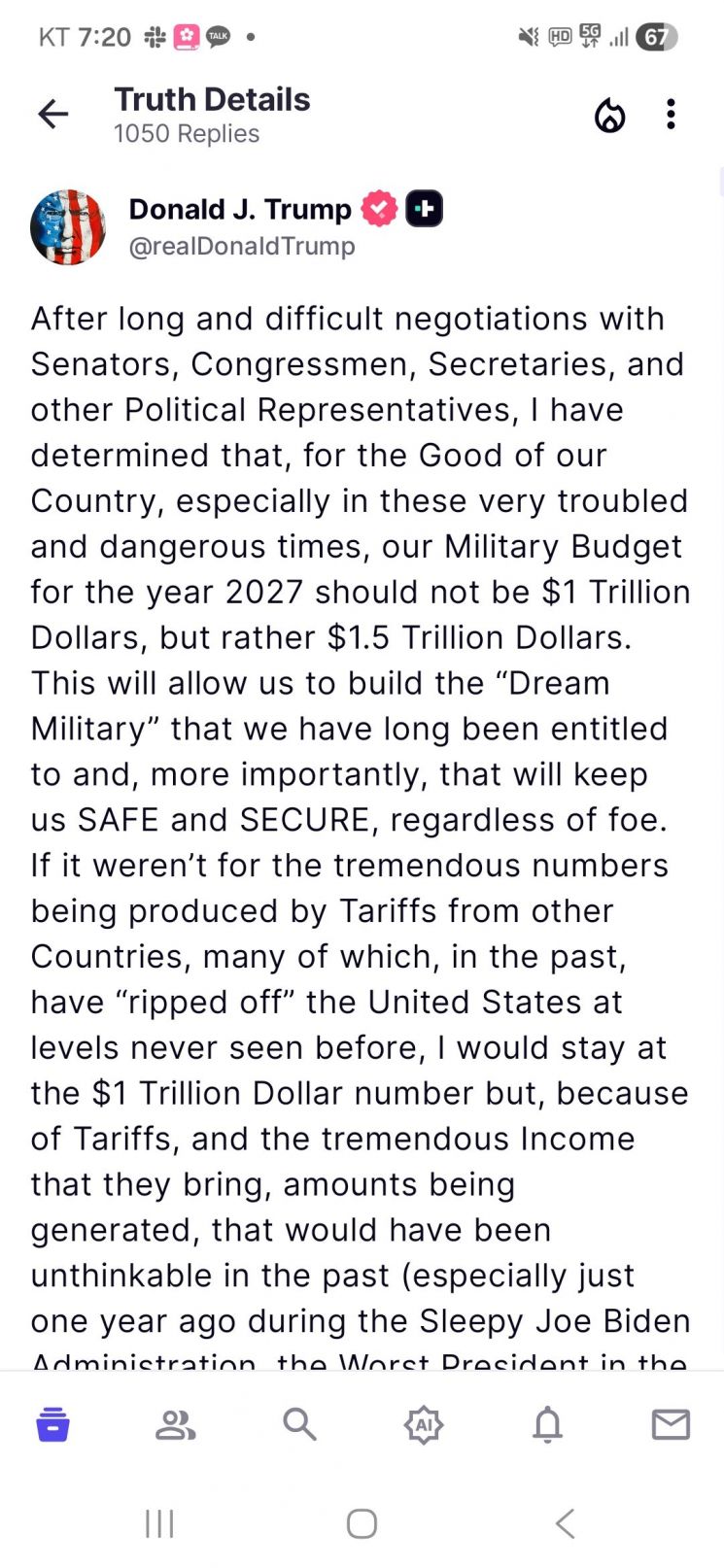Open the AI tab
724x1568 pixels.
[424, 1425]
